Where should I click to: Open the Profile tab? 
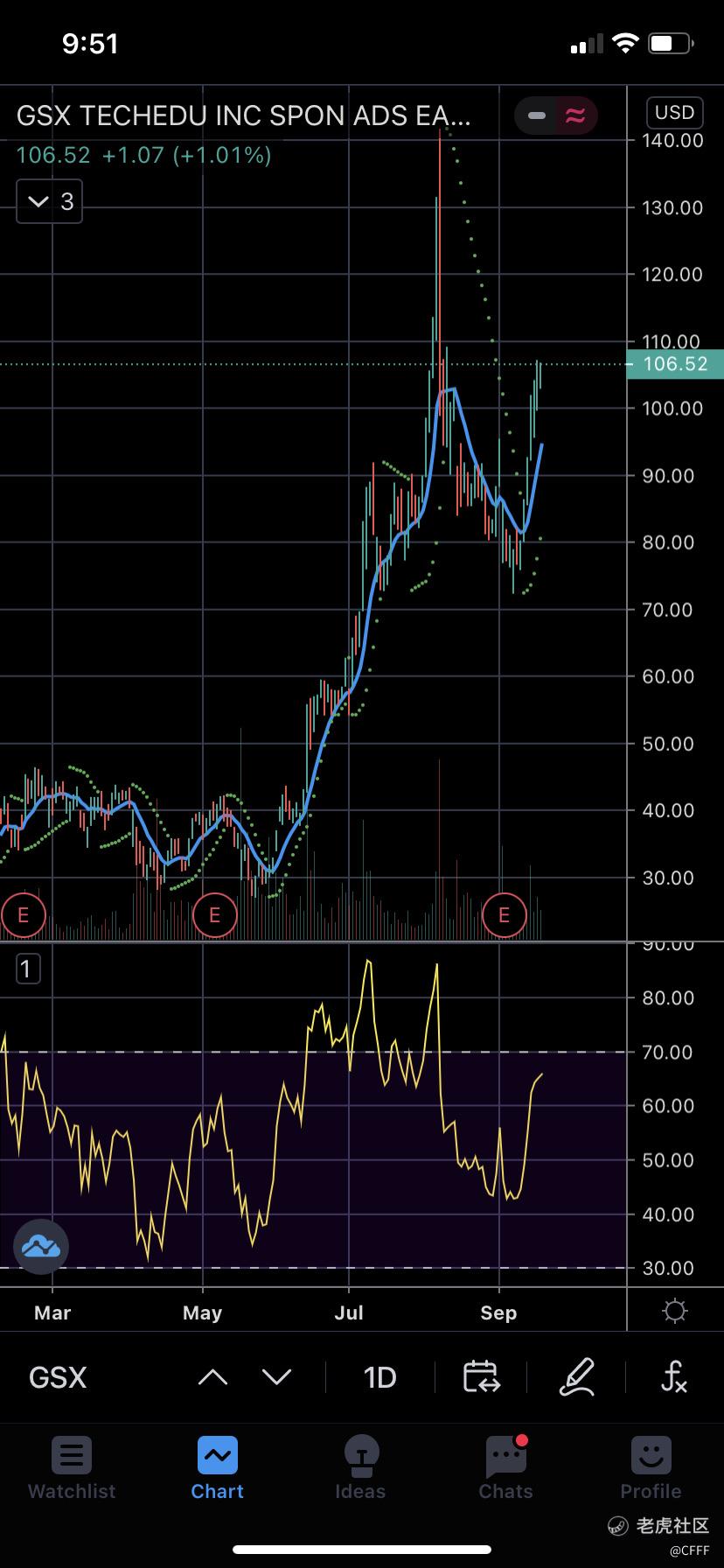point(651,1469)
